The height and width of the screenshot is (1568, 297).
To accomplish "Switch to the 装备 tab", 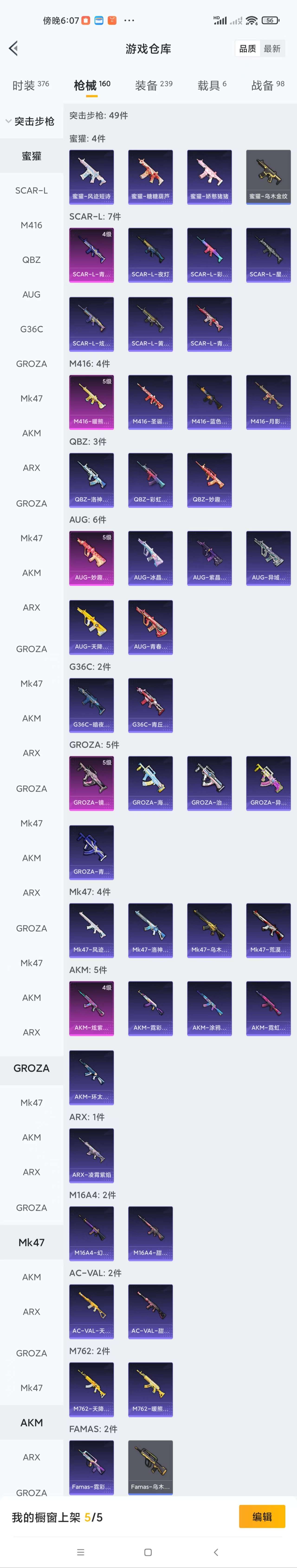I will [x=153, y=85].
